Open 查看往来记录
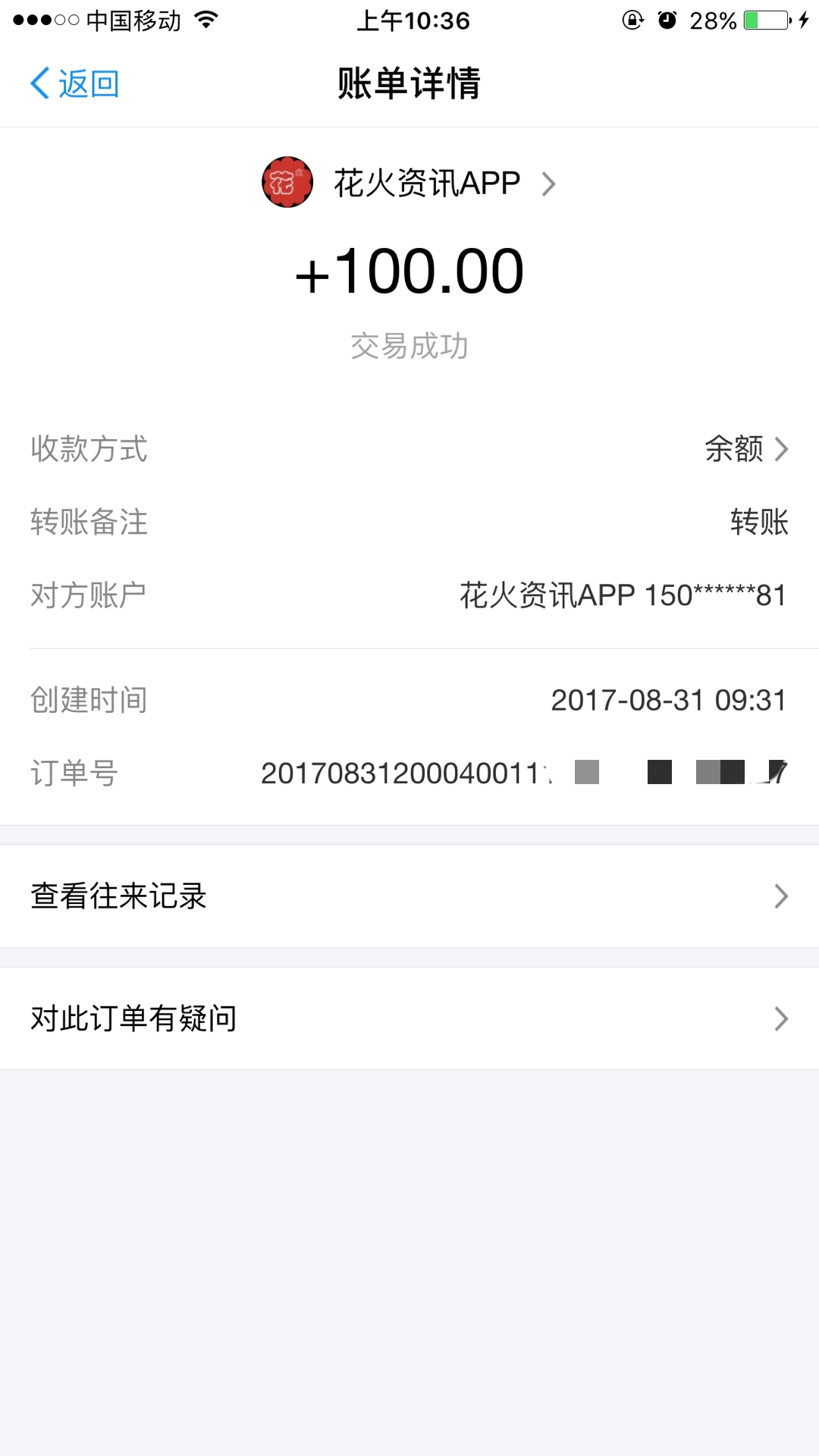 point(409,896)
